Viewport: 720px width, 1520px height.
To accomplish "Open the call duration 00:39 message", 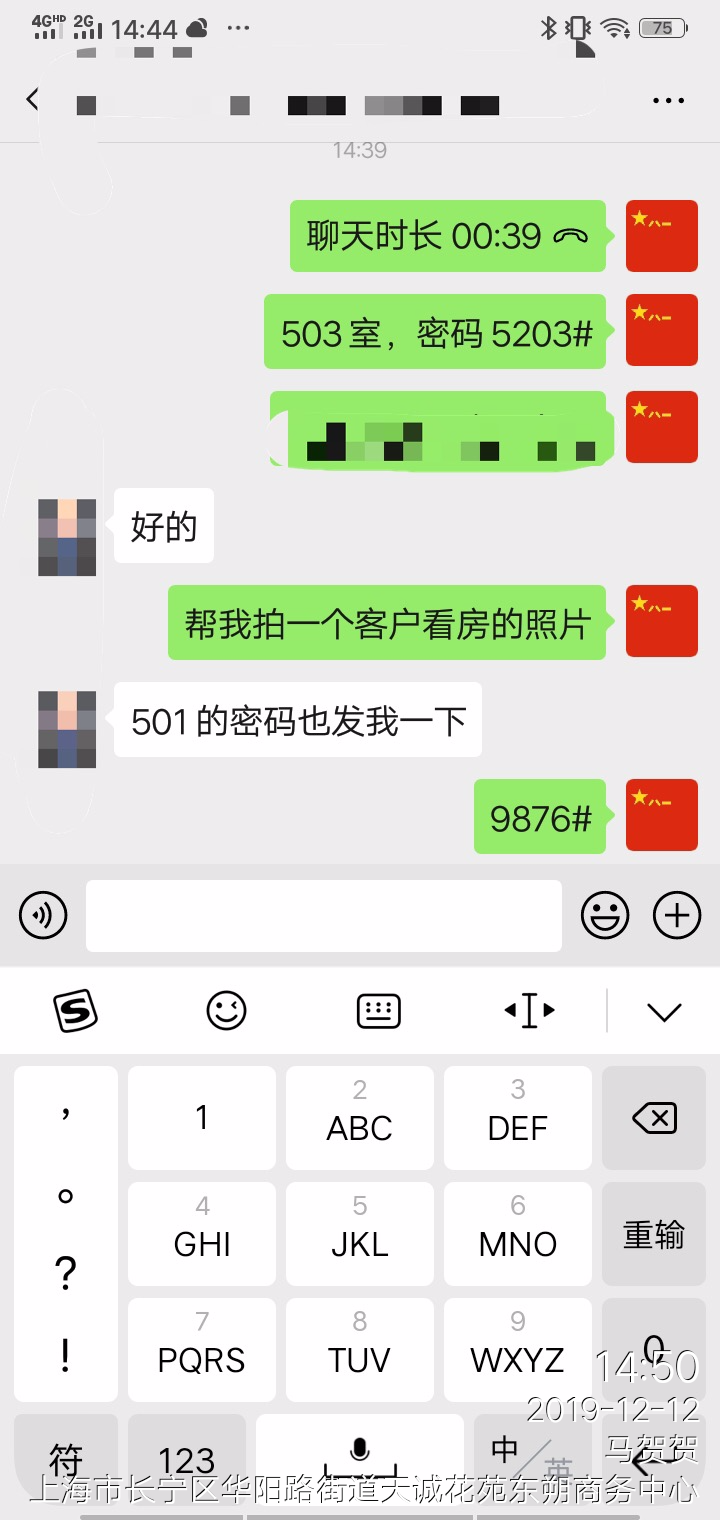I will pyautogui.click(x=448, y=236).
